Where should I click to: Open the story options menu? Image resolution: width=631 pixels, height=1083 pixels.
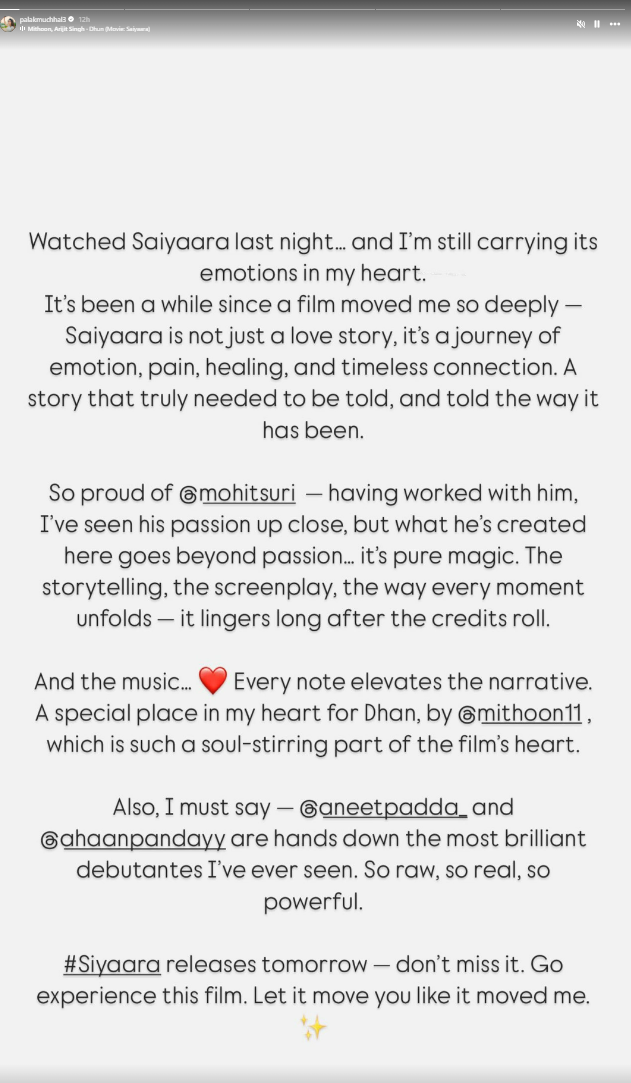[614, 24]
